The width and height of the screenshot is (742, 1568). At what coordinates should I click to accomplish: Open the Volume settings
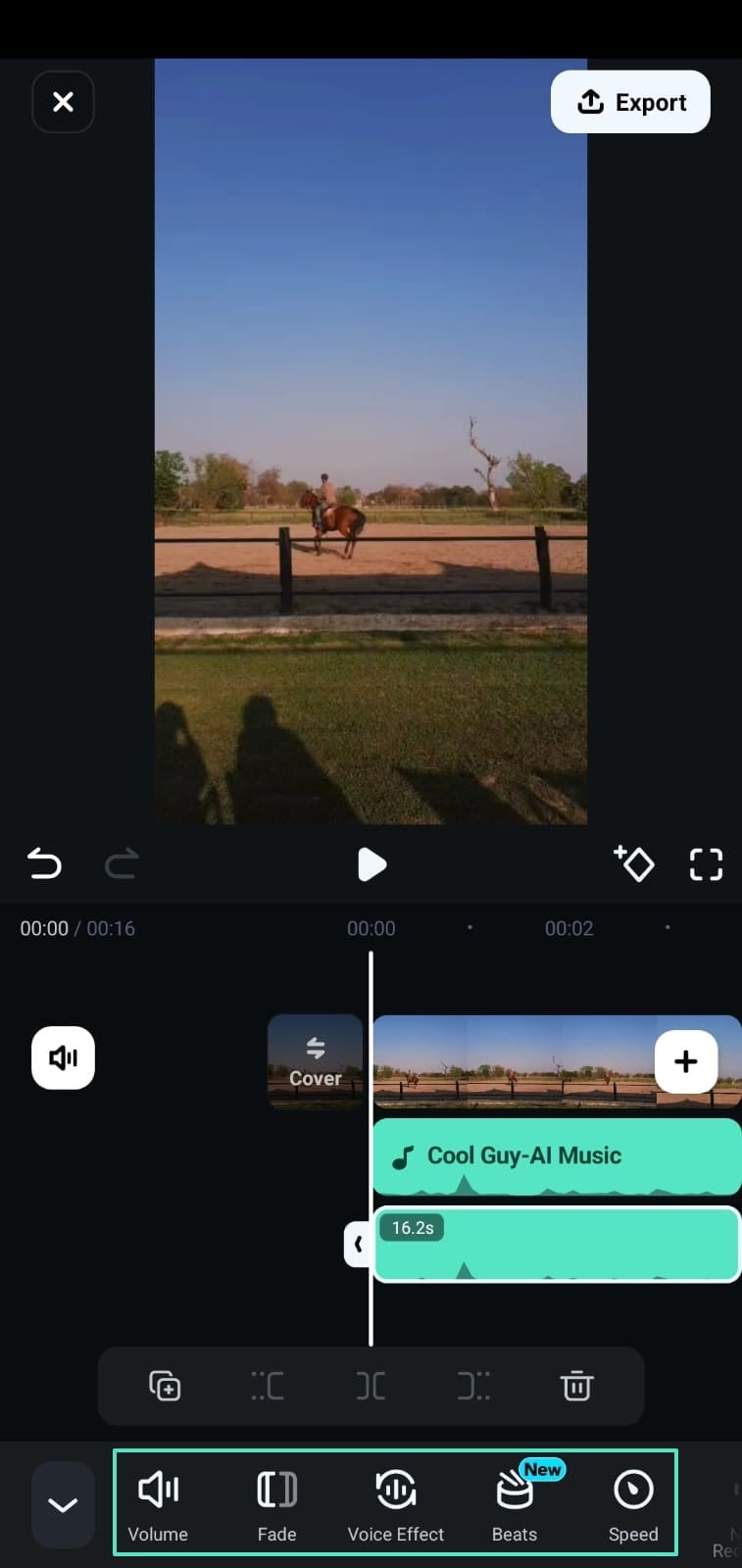(158, 1503)
